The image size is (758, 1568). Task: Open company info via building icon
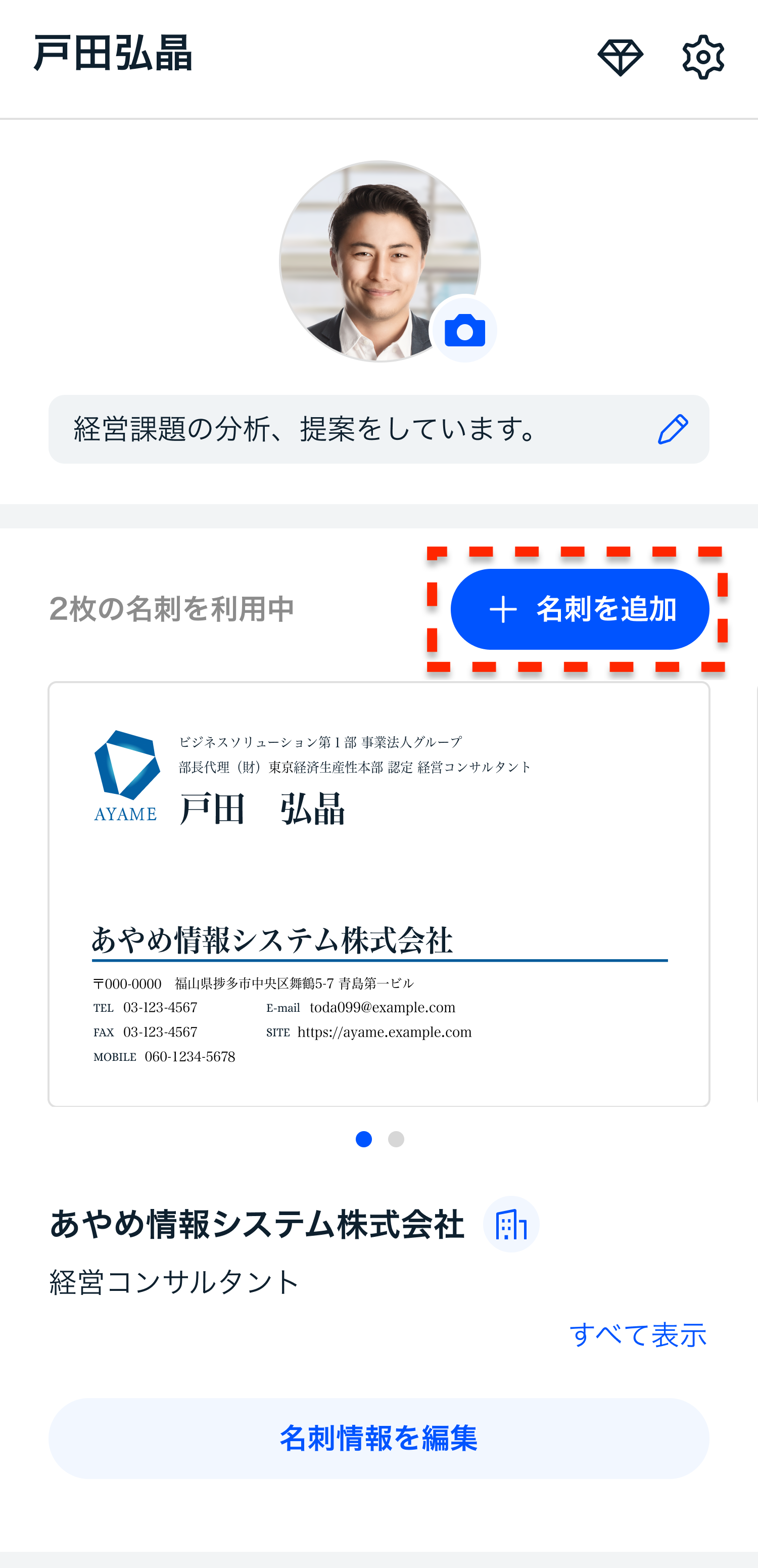[510, 1224]
